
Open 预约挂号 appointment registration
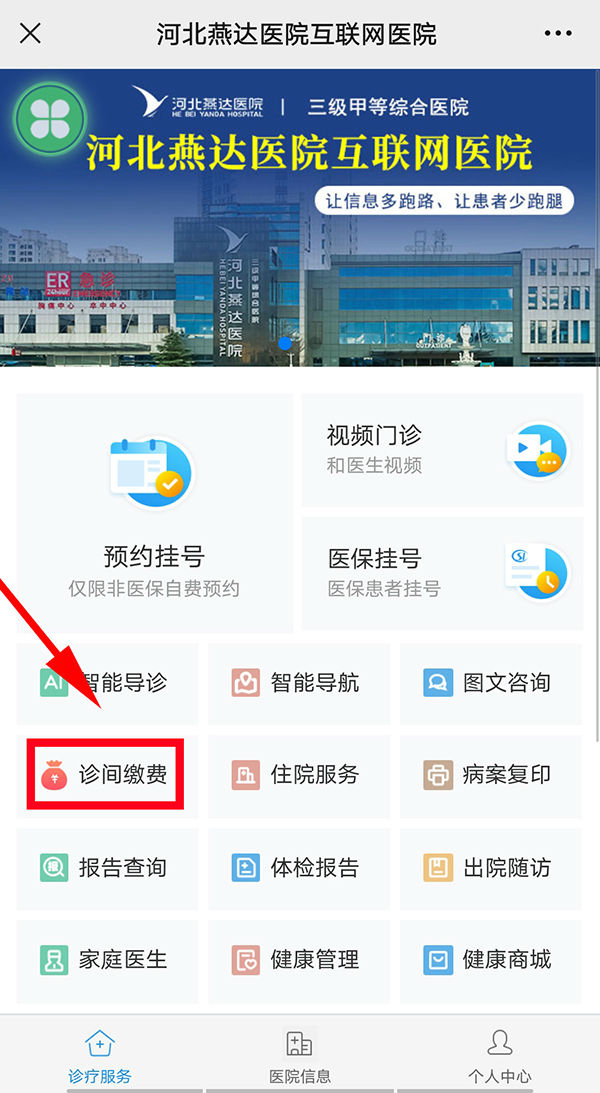click(x=154, y=512)
